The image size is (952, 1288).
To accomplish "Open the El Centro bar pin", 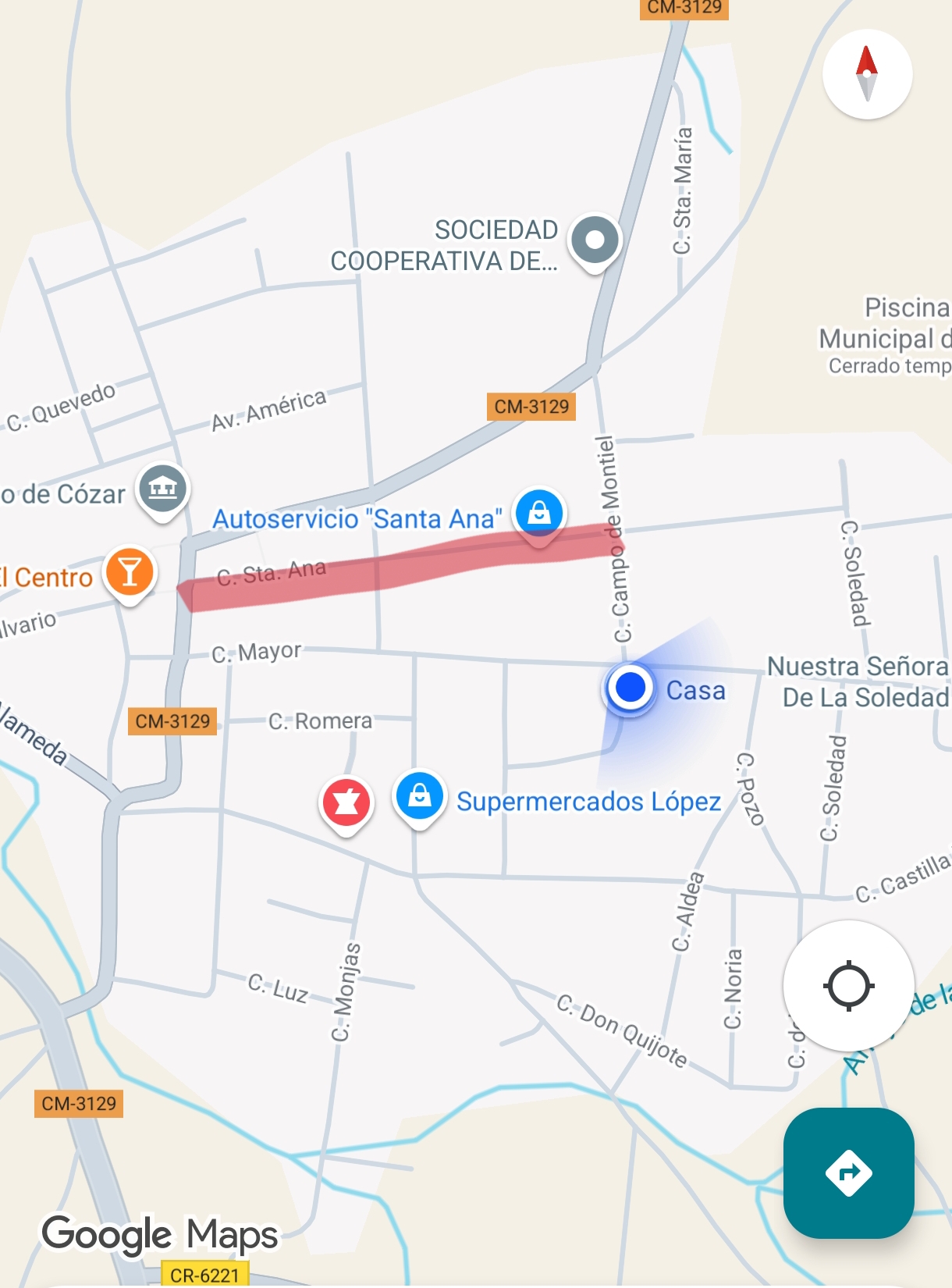I will 130,572.
